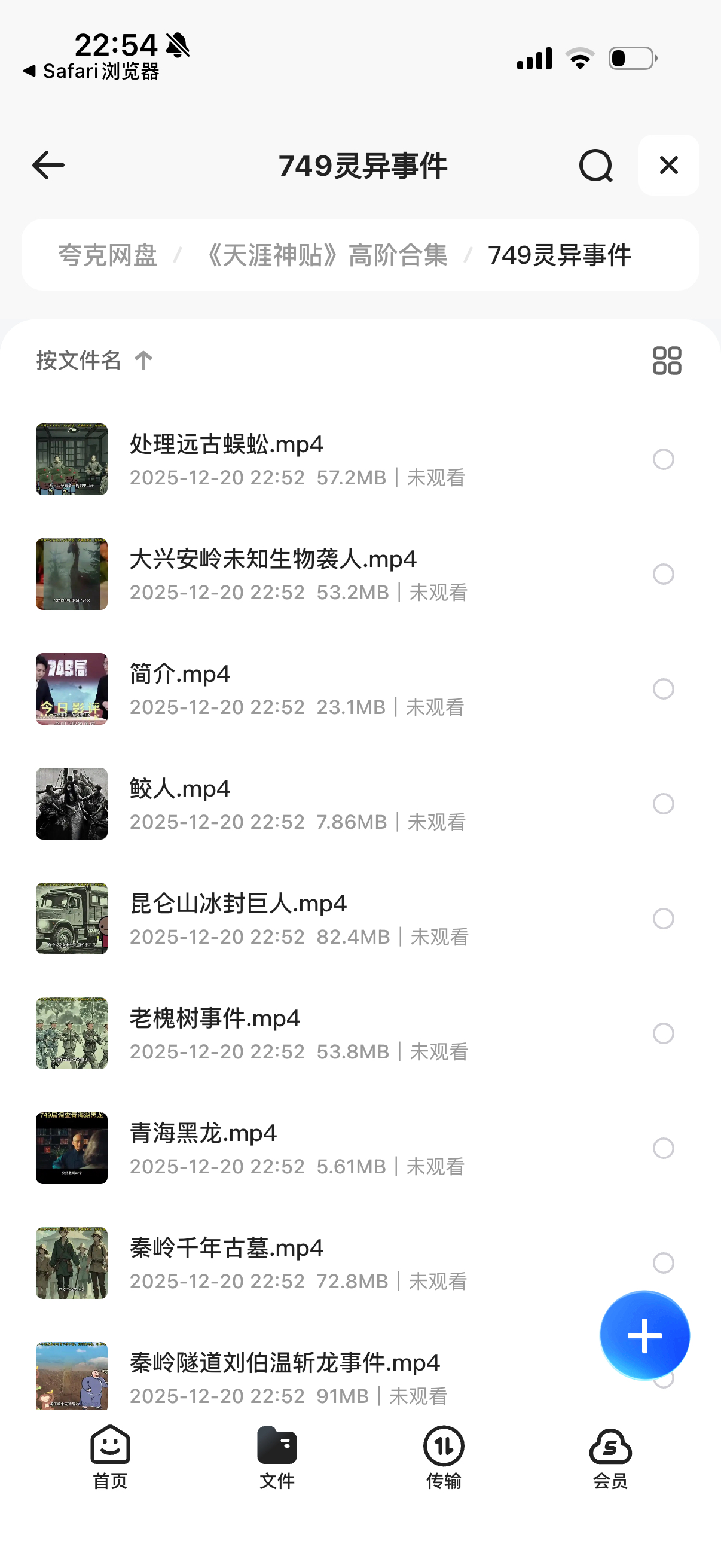Switch to grid view layout
The image size is (721, 1568).
[x=666, y=361]
